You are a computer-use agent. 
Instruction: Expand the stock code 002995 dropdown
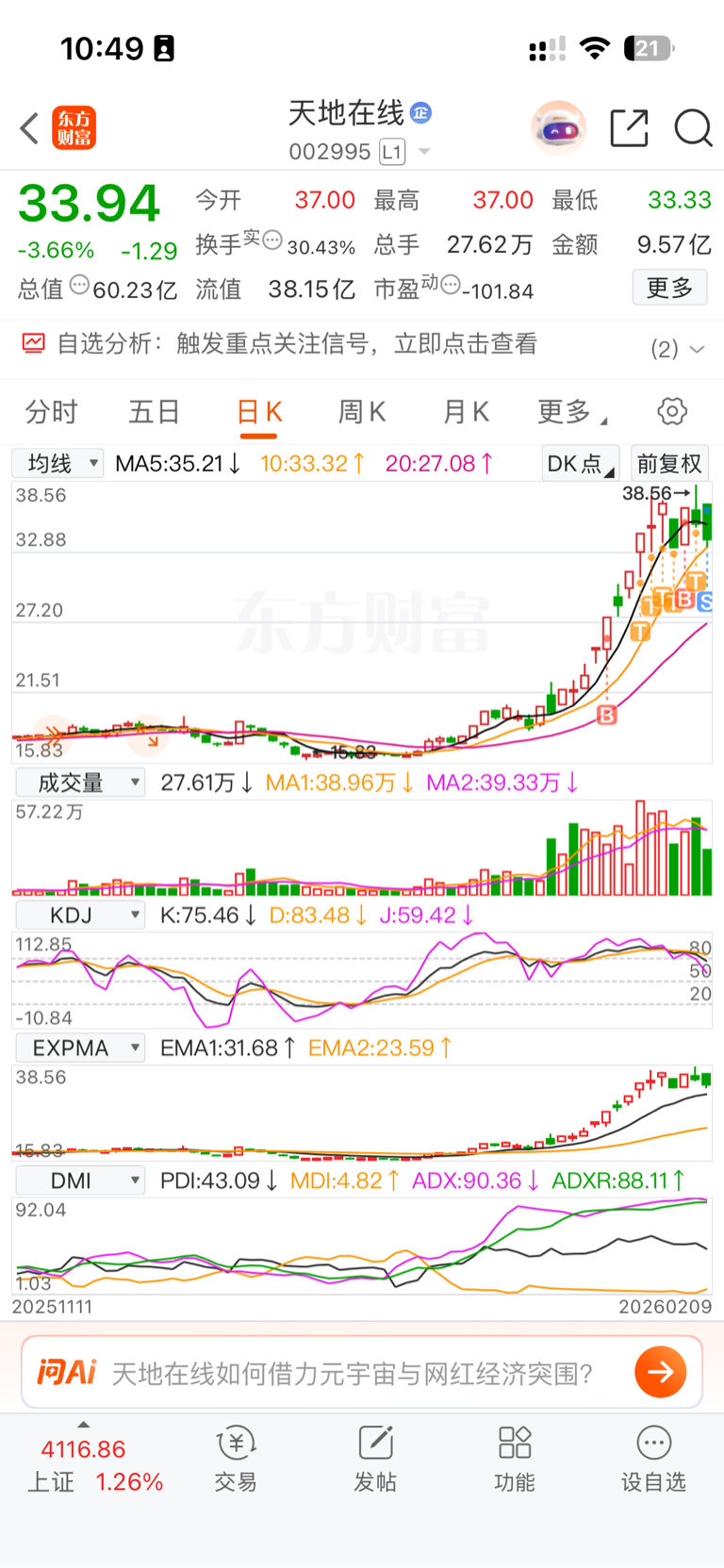(x=424, y=152)
